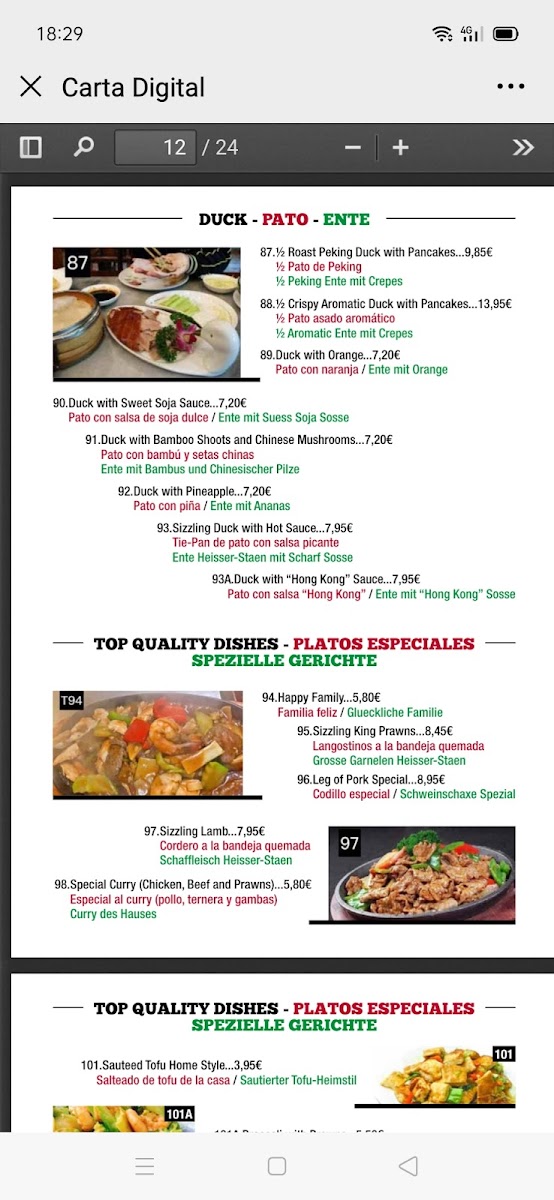Go back using system navigation

(408, 1166)
